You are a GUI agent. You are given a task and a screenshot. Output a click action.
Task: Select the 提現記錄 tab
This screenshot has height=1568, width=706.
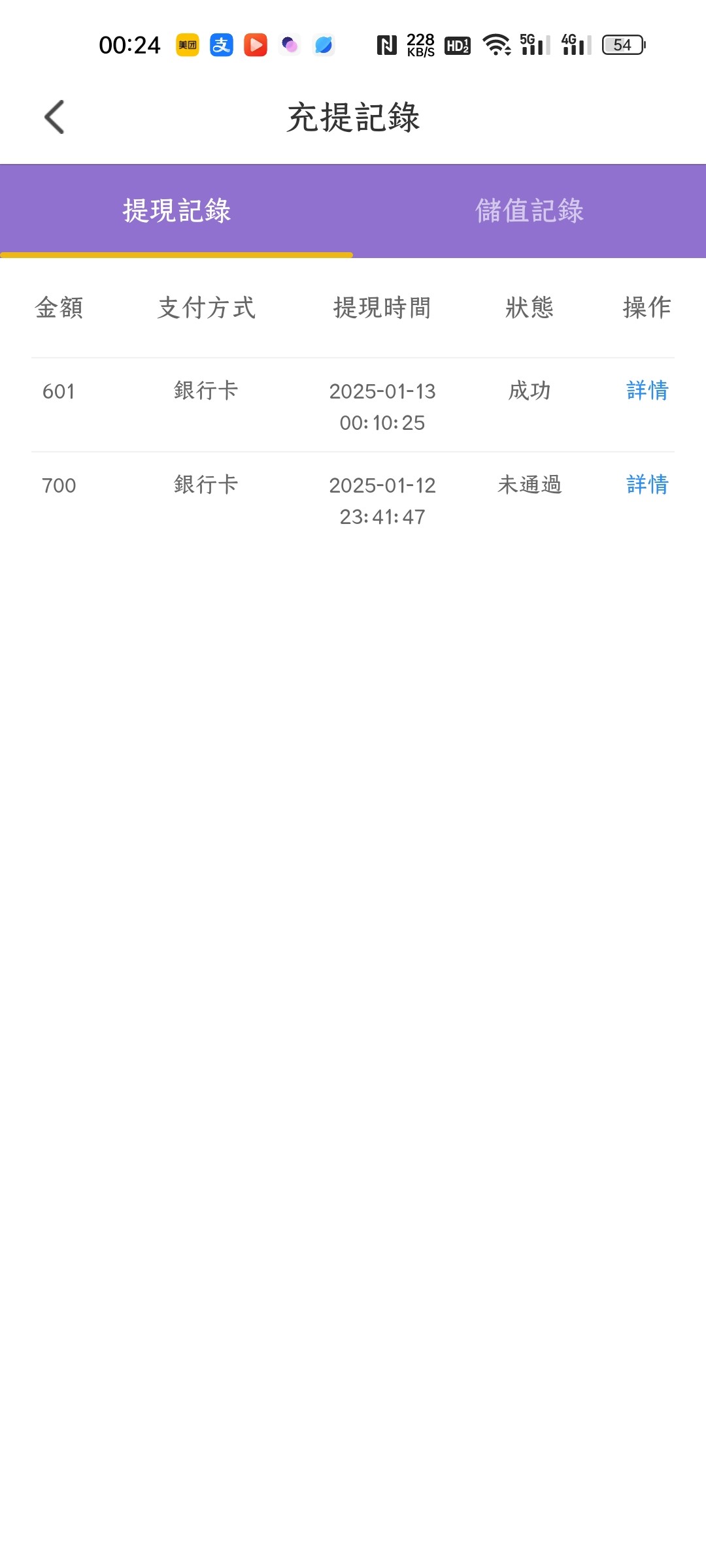pyautogui.click(x=176, y=210)
